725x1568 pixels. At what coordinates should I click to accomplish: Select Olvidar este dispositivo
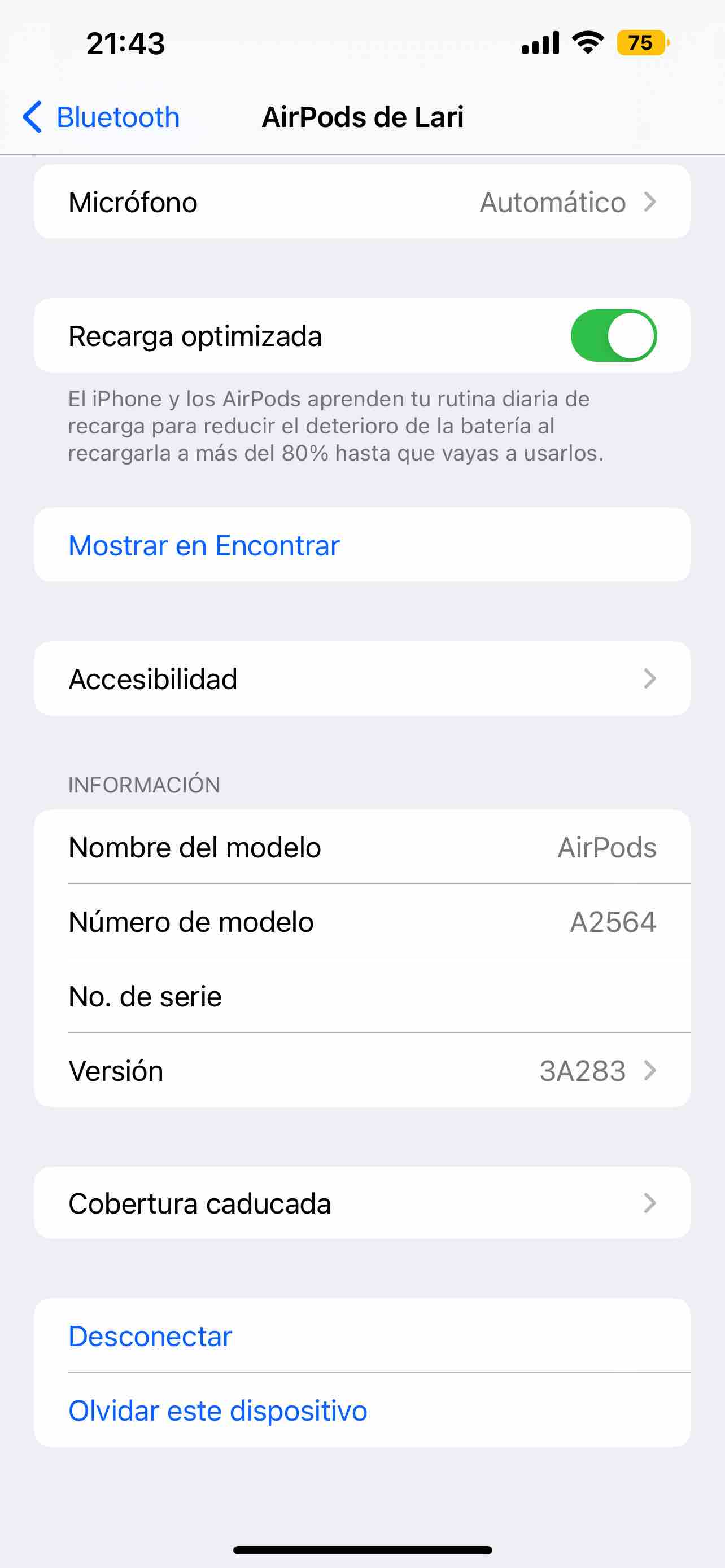click(362, 1411)
